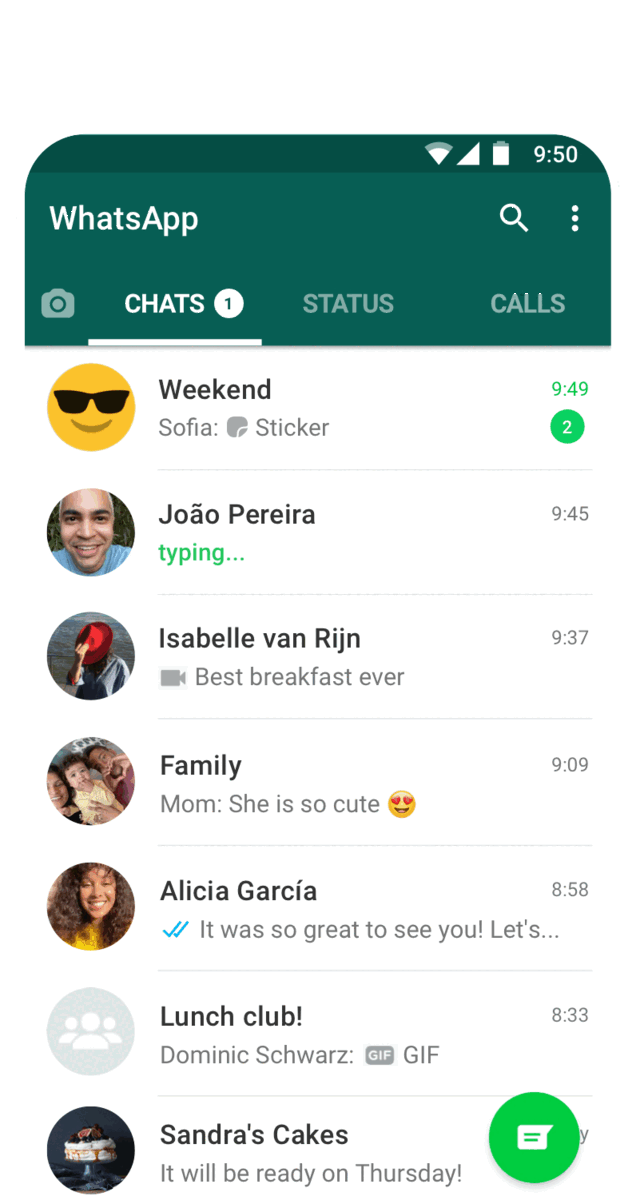The height and width of the screenshot is (1200, 644).
Task: Open the search icon
Action: 513,218
